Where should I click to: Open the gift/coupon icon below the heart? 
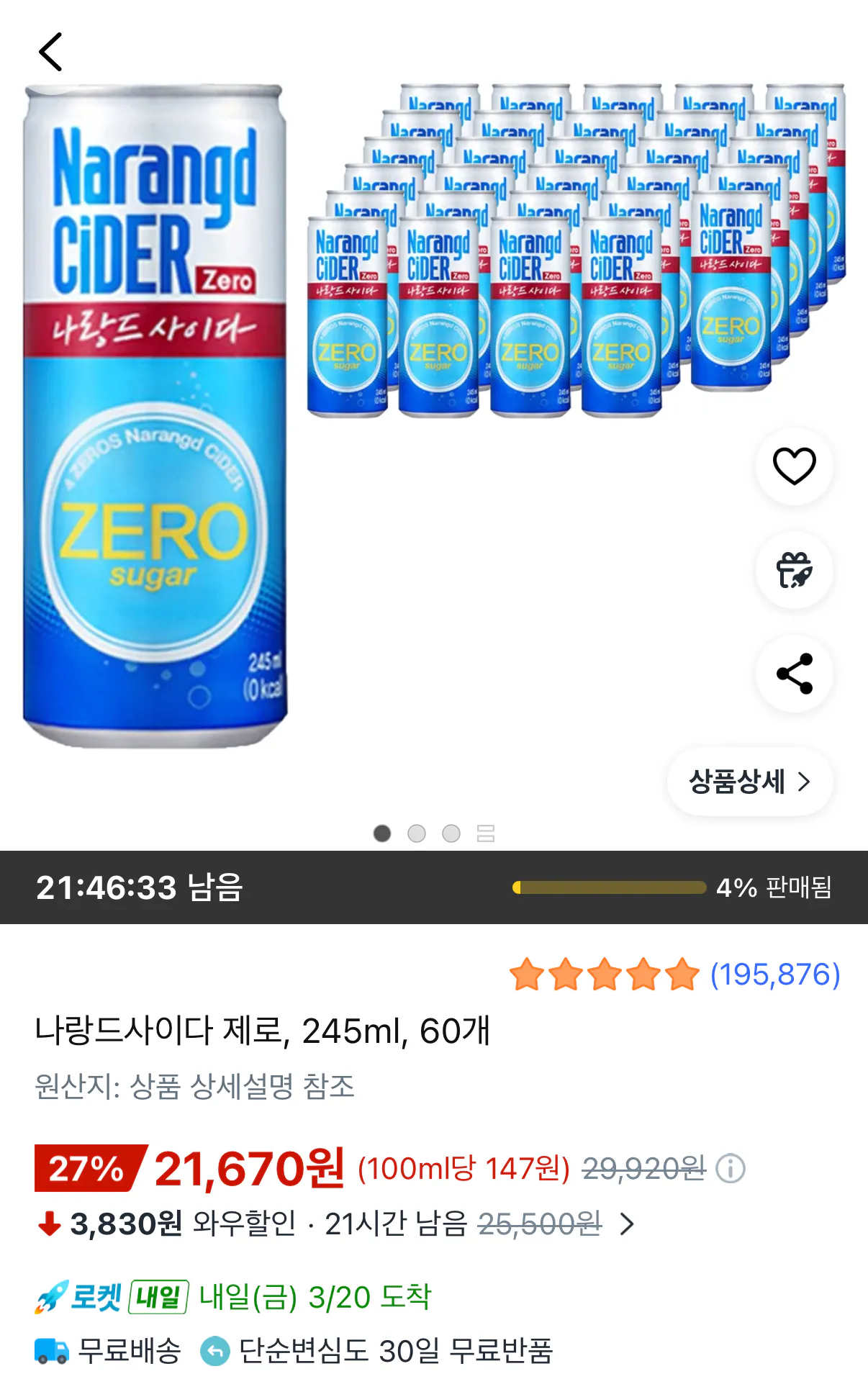(794, 571)
